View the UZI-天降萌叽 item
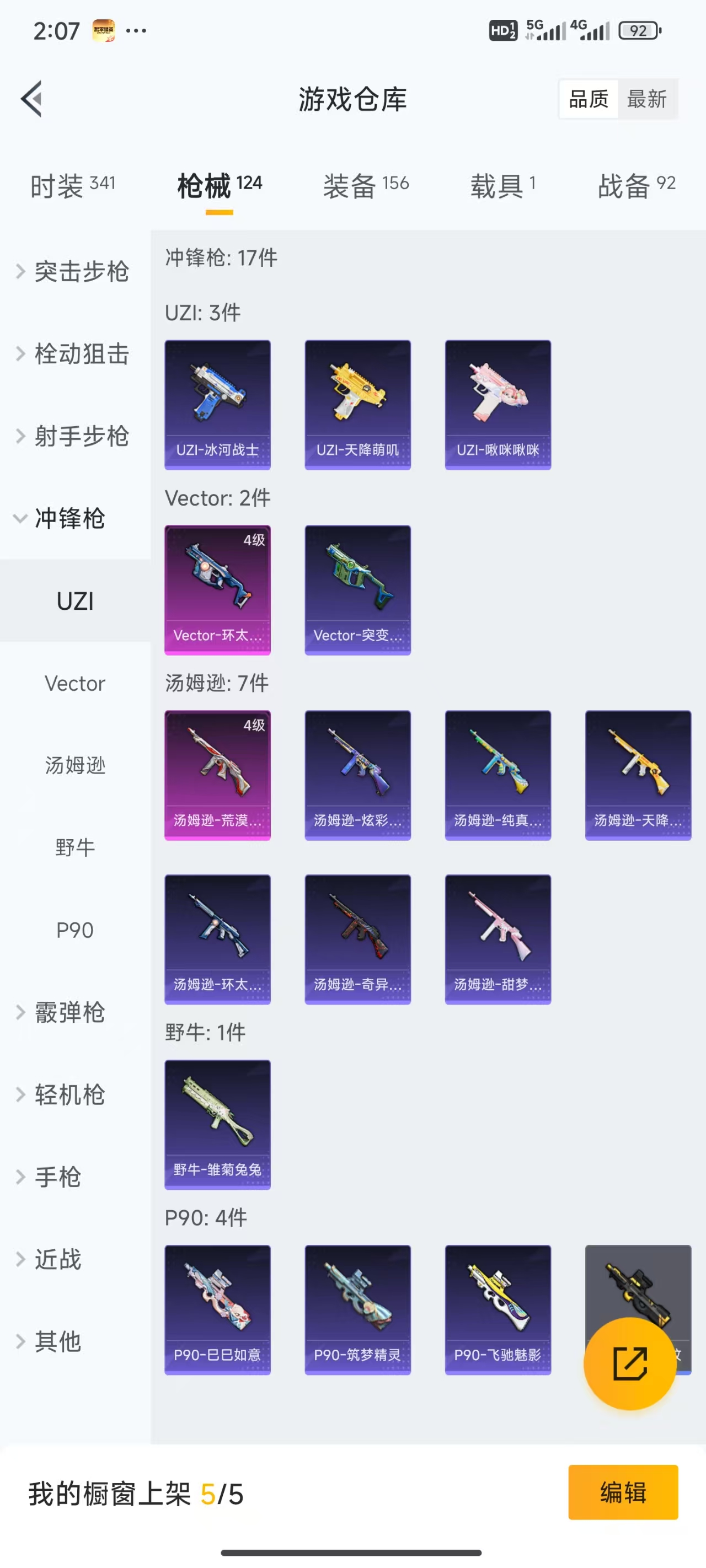The image size is (706, 1568). click(x=357, y=405)
